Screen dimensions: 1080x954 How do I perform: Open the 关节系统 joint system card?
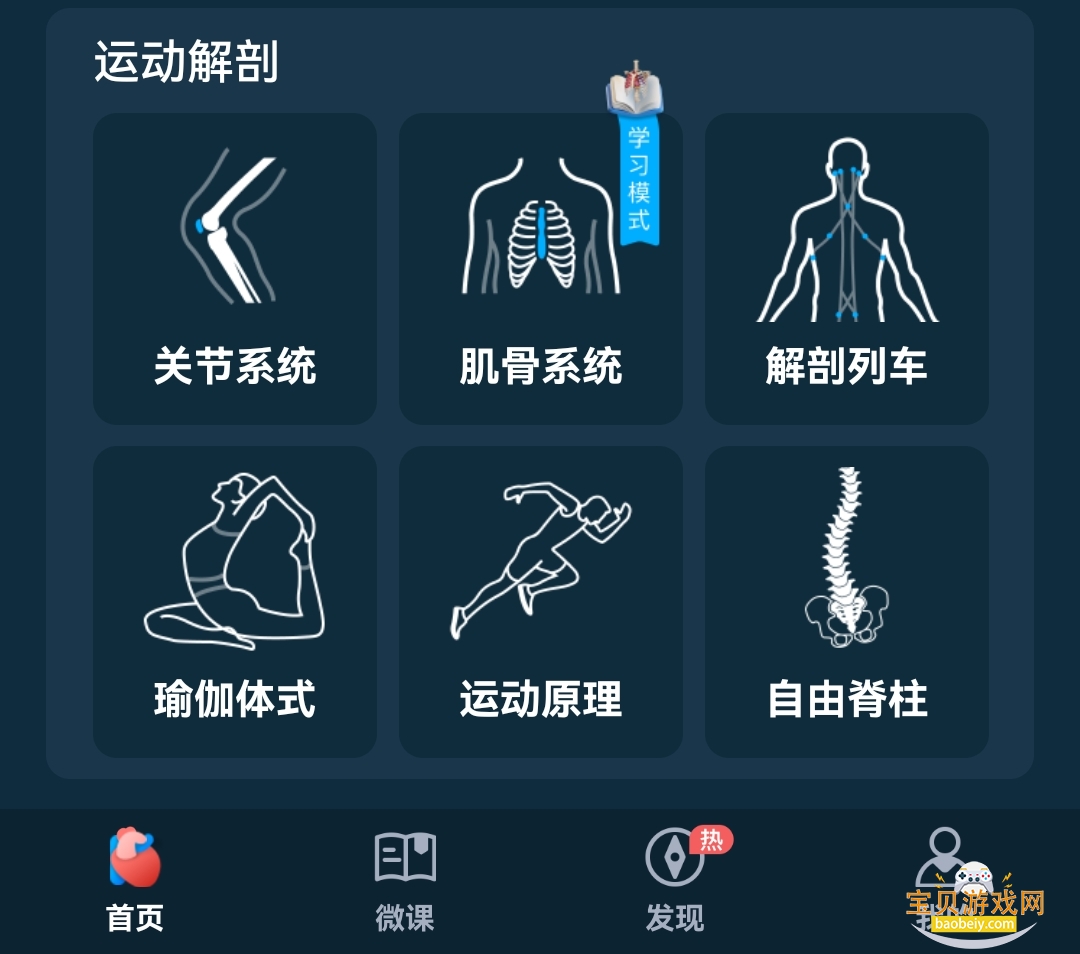pyautogui.click(x=235, y=268)
